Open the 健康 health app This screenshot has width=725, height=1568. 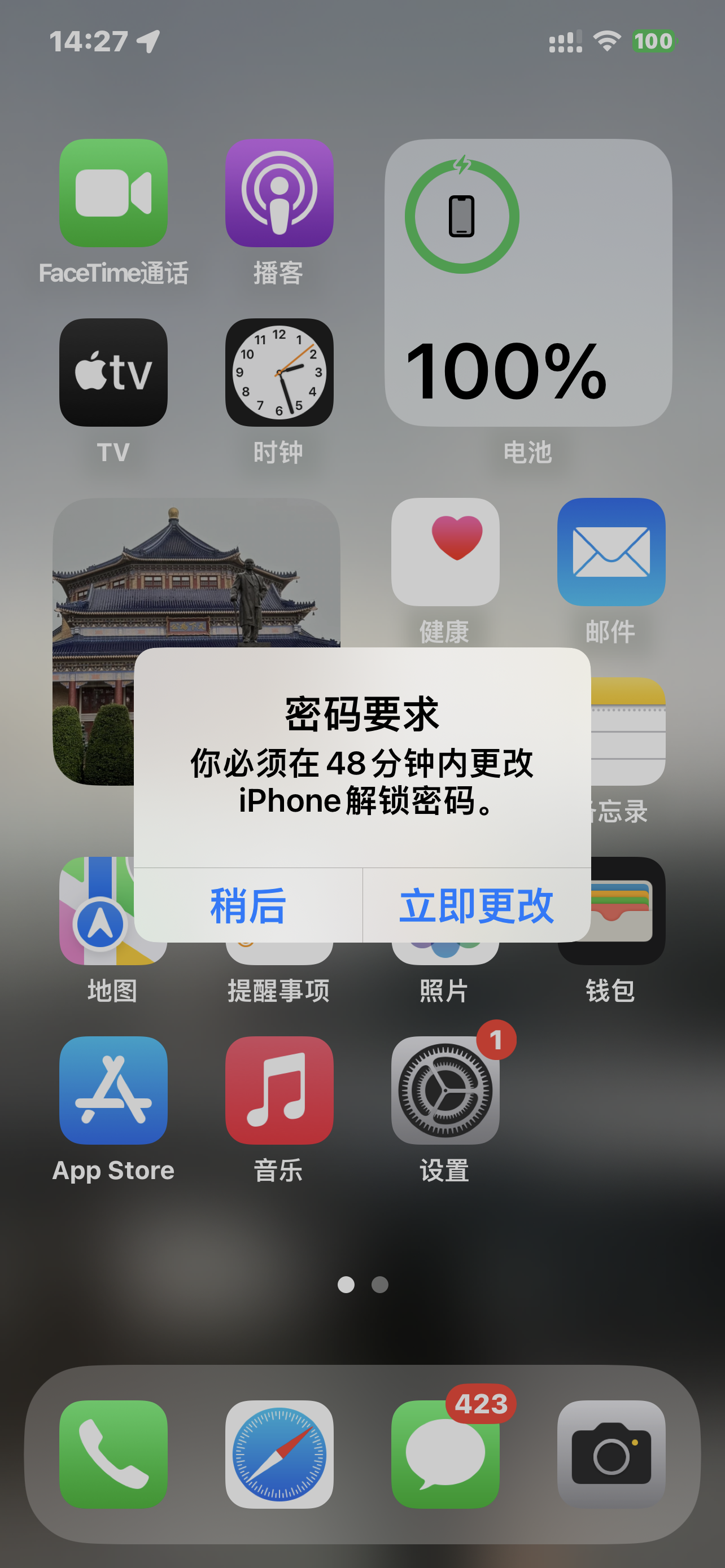coord(445,551)
